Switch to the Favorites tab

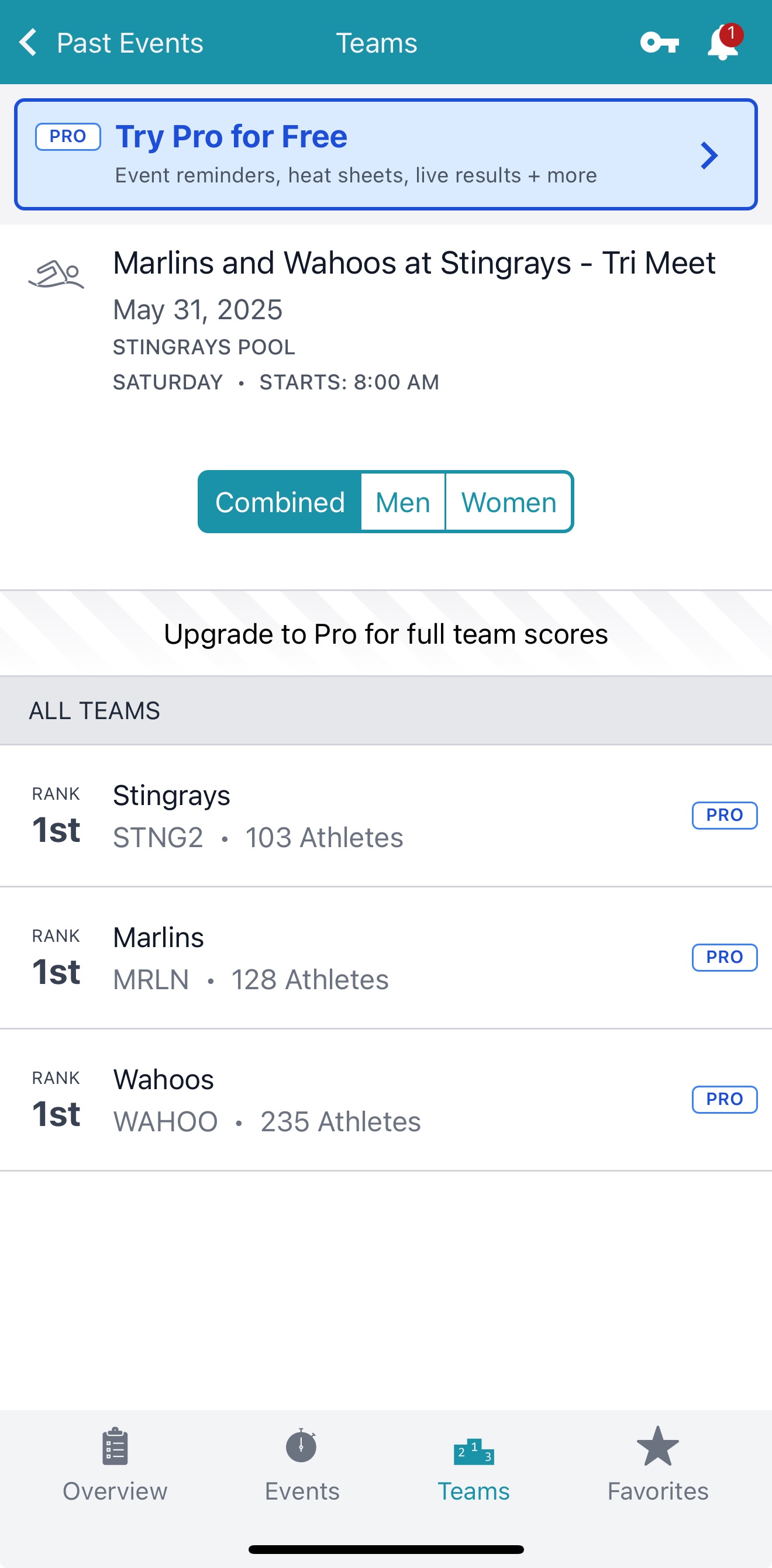pos(657,1473)
